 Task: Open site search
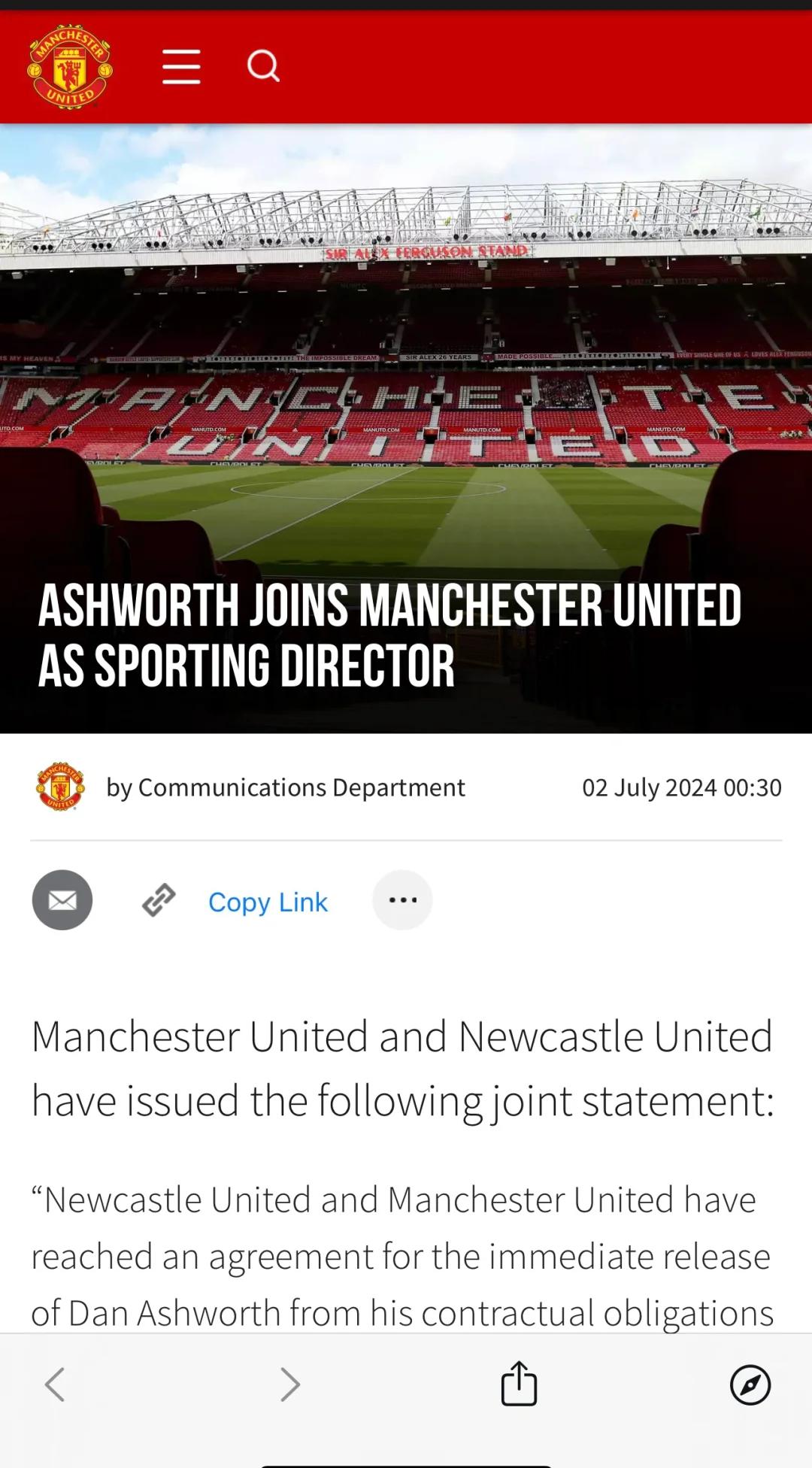[x=263, y=66]
